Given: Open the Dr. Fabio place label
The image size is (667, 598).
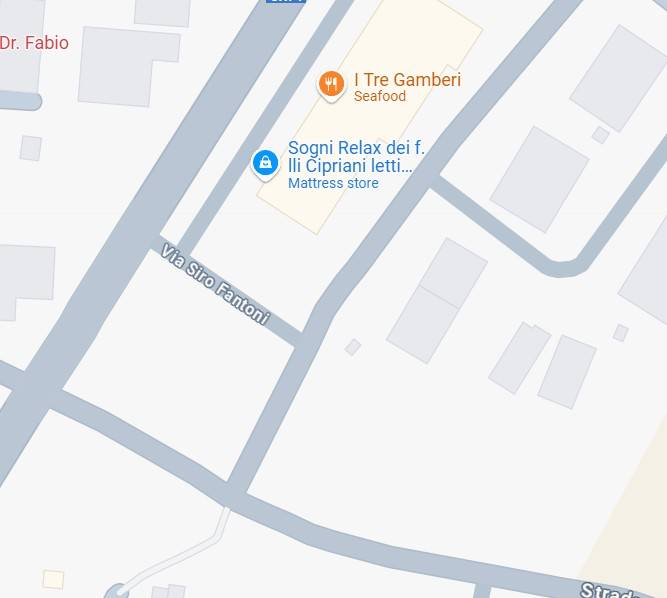Looking at the screenshot, I should 34,43.
